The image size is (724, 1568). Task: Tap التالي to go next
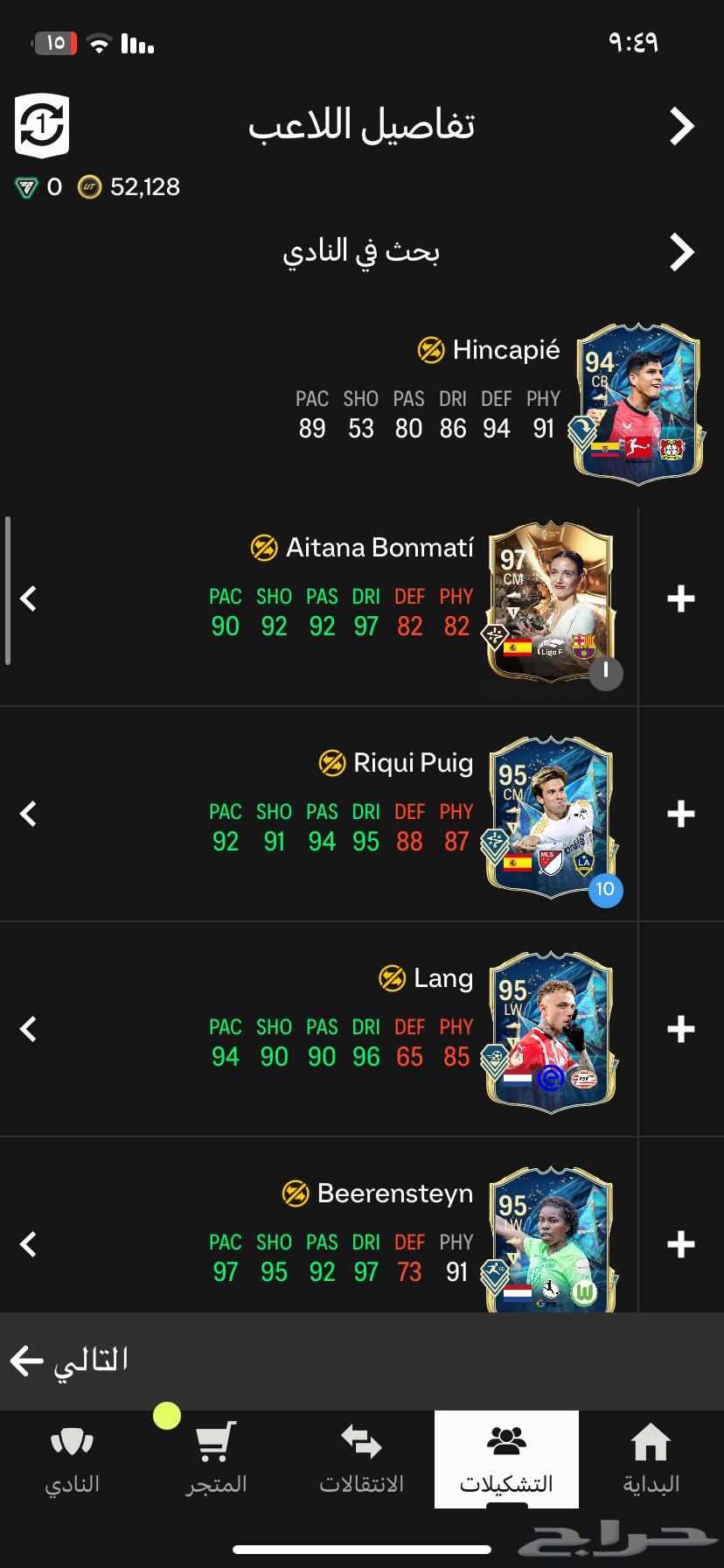pyautogui.click(x=70, y=1361)
